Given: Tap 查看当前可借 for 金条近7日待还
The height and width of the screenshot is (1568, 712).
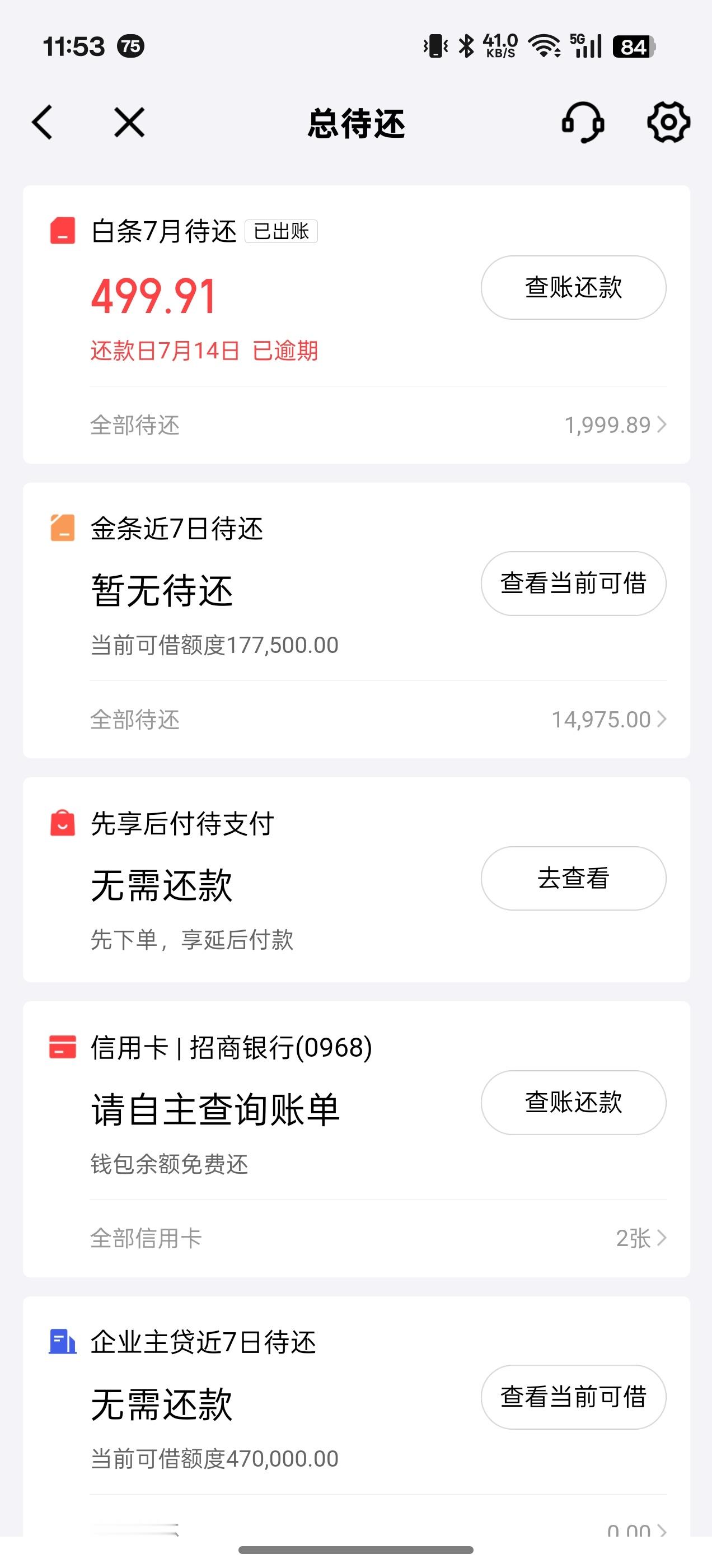Looking at the screenshot, I should pyautogui.click(x=573, y=583).
